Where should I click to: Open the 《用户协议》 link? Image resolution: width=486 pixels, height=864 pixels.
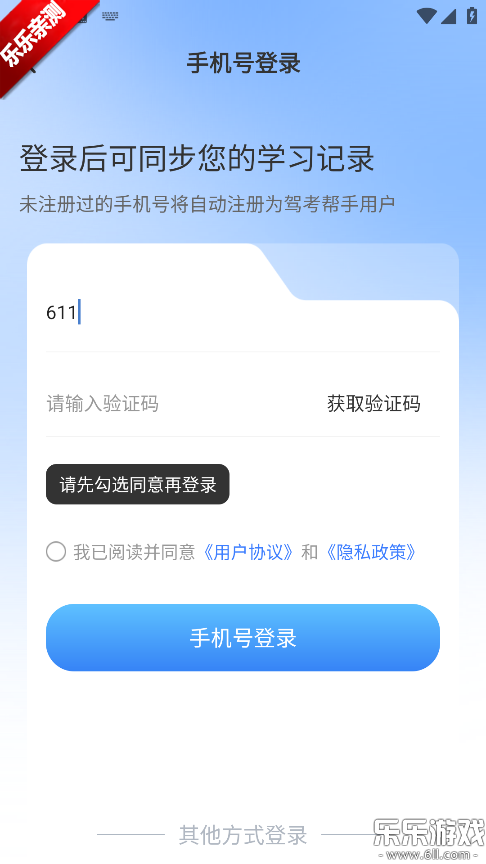[x=247, y=552]
